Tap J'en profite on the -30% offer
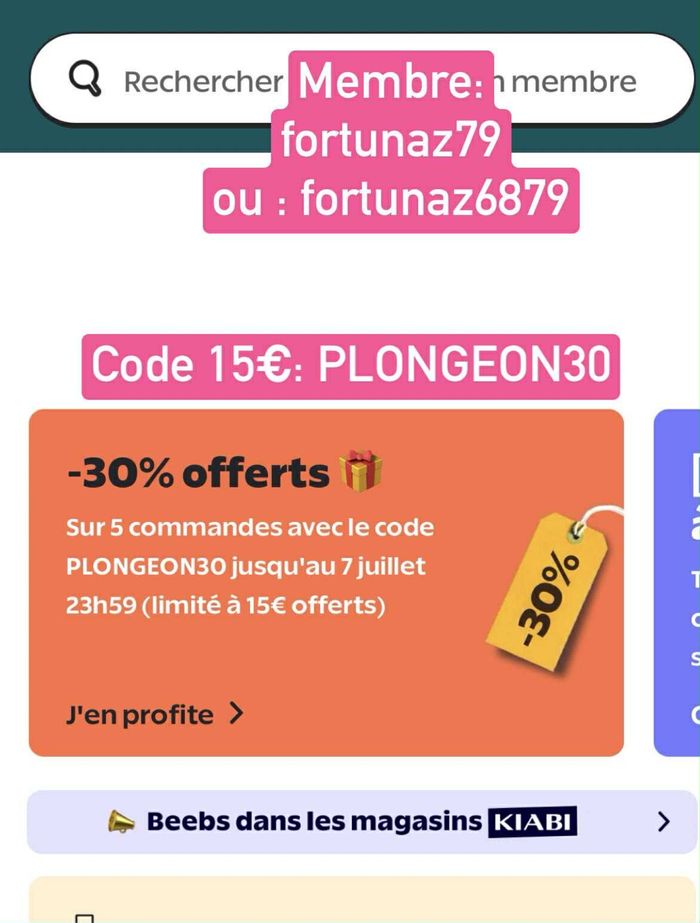700x923 pixels. coord(153,714)
